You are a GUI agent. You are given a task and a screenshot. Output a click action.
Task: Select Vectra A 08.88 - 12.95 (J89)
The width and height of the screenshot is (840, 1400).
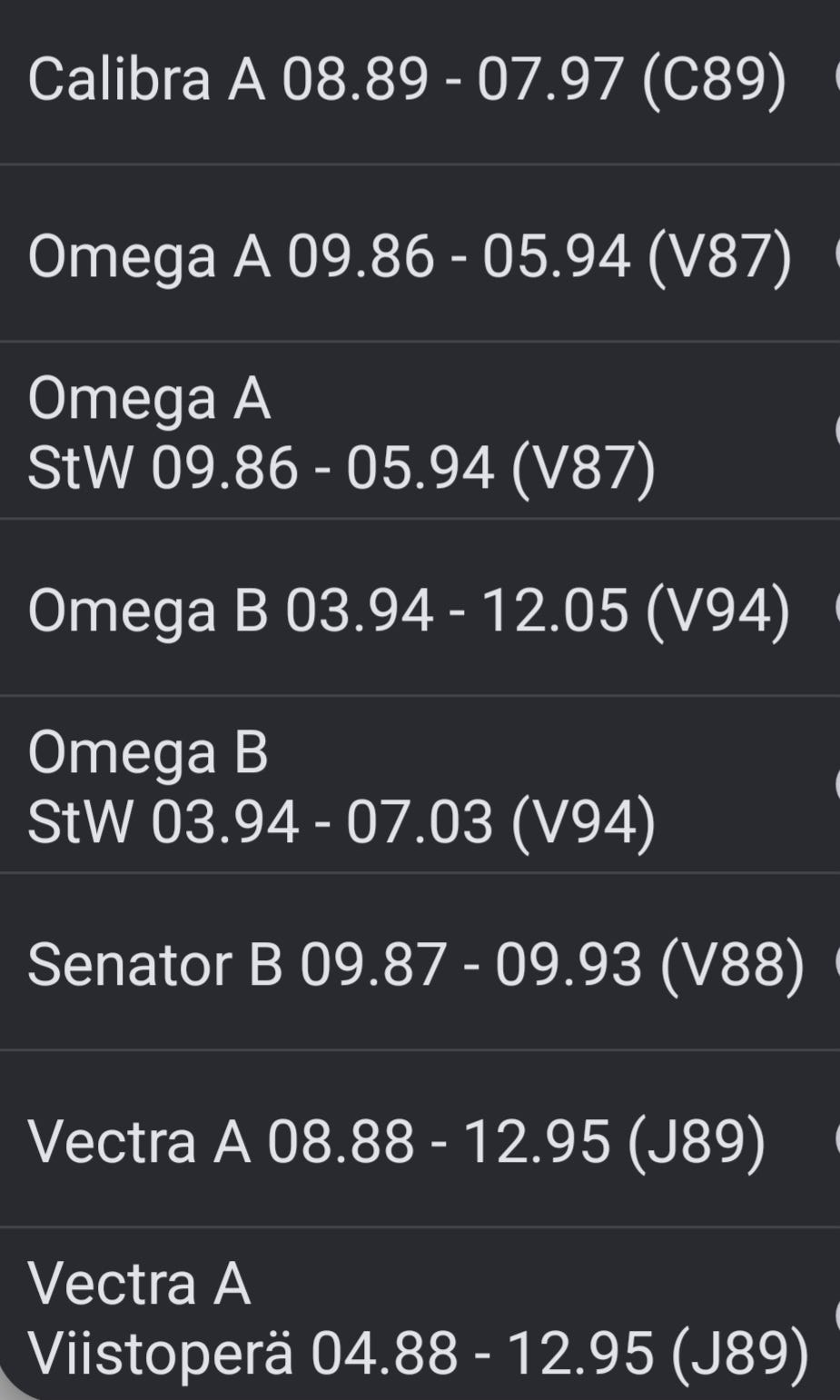pyautogui.click(x=397, y=1141)
